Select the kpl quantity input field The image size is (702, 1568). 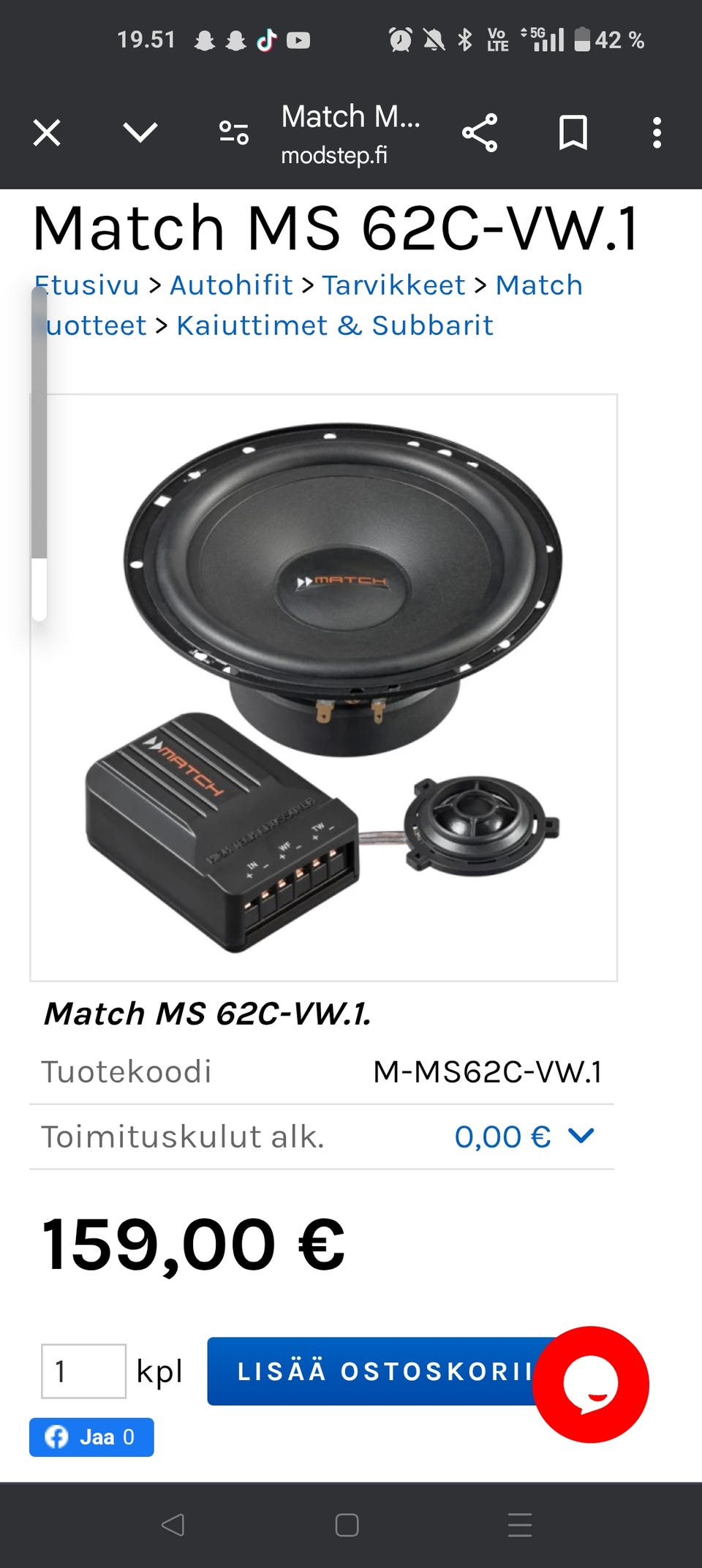coord(83,1371)
